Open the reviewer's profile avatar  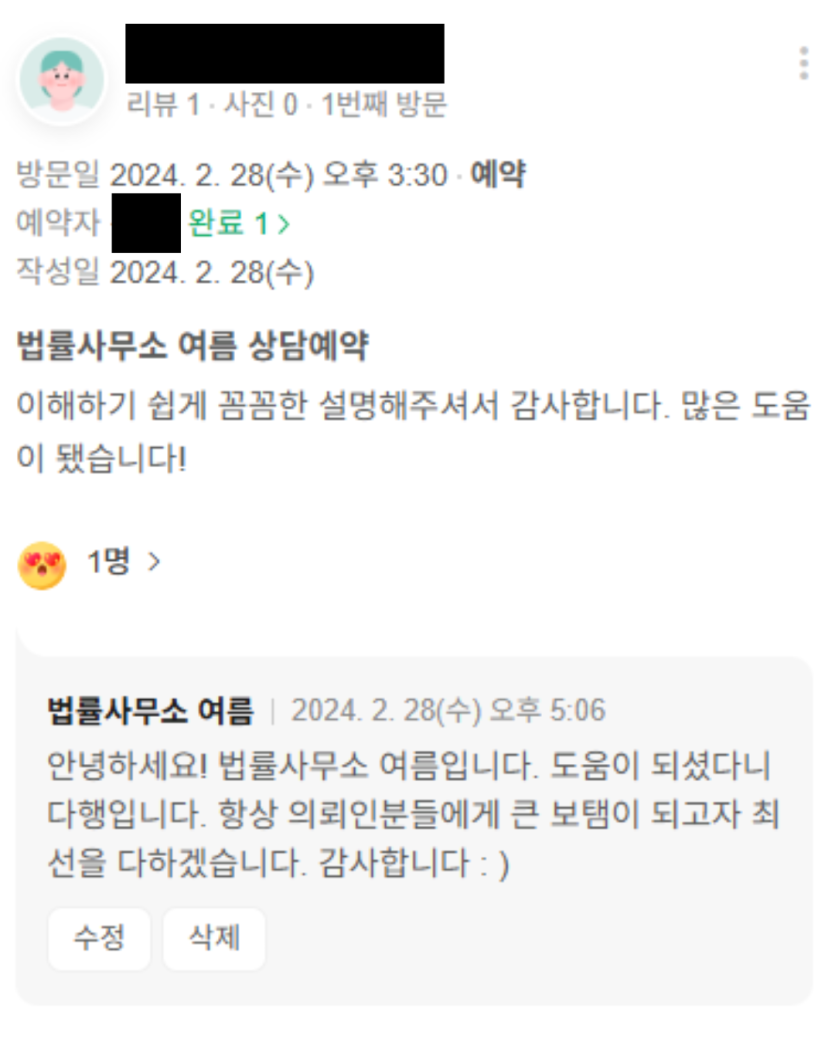(62, 79)
